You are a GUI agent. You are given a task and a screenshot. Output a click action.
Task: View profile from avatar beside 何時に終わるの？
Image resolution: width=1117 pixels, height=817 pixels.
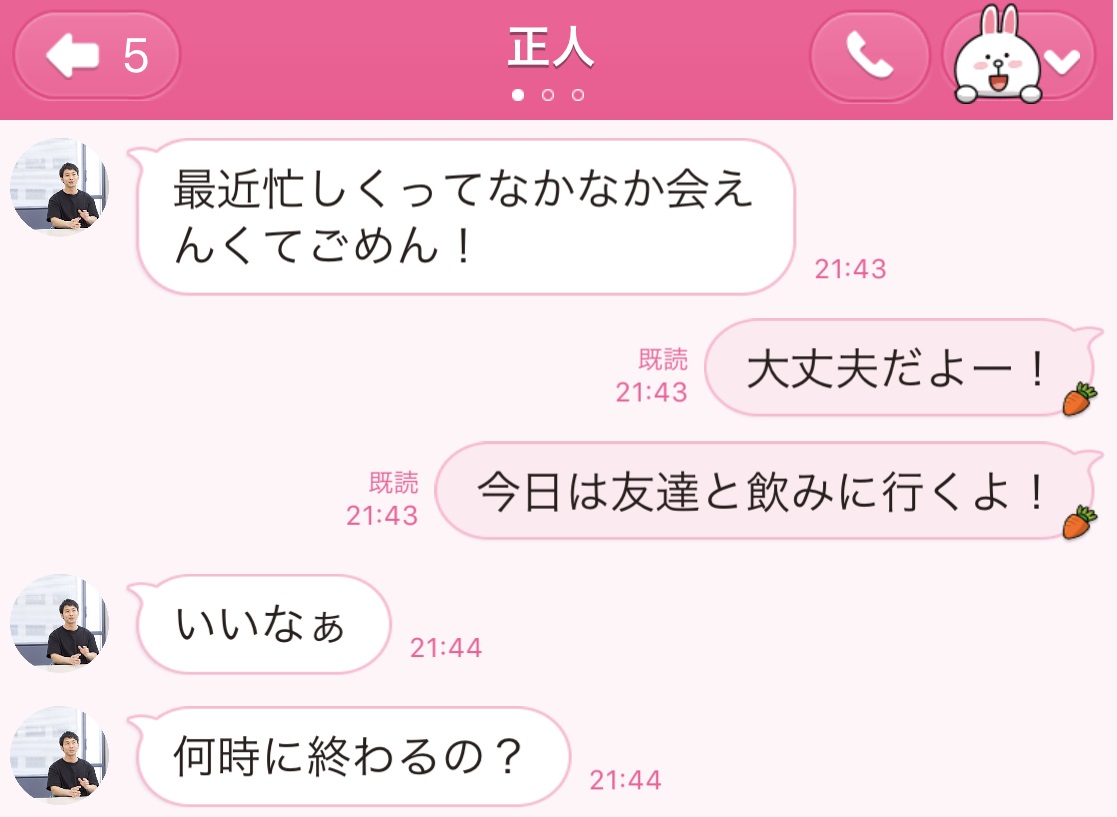point(59,754)
